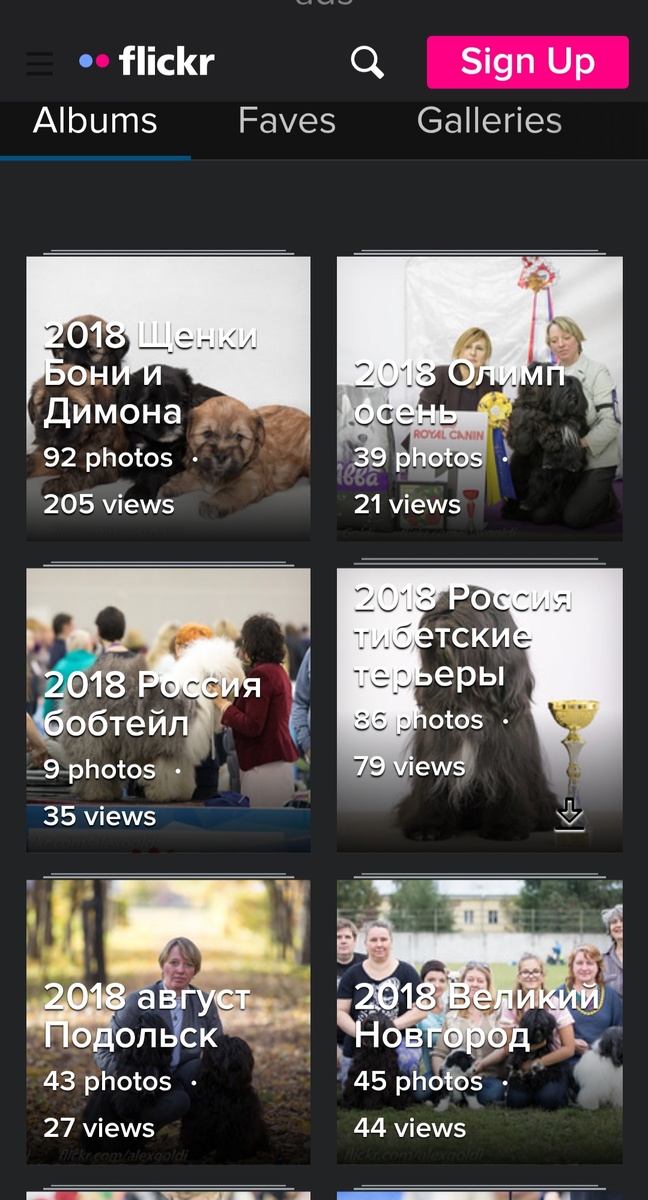Screen dimensions: 648x1200
Task: Download the 2018 Россия тибетские терьеры album
Action: point(569,815)
